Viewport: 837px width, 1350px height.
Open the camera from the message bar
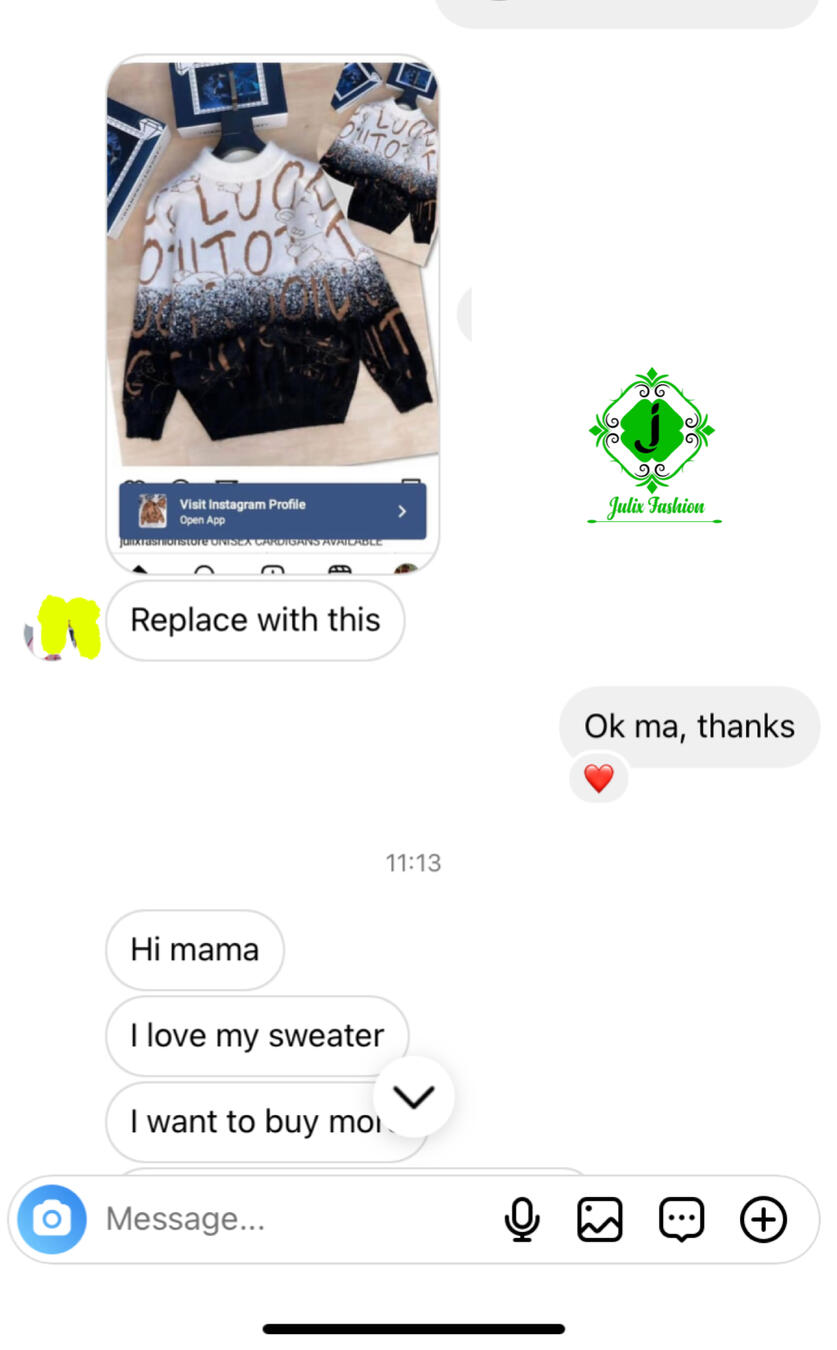point(52,1219)
